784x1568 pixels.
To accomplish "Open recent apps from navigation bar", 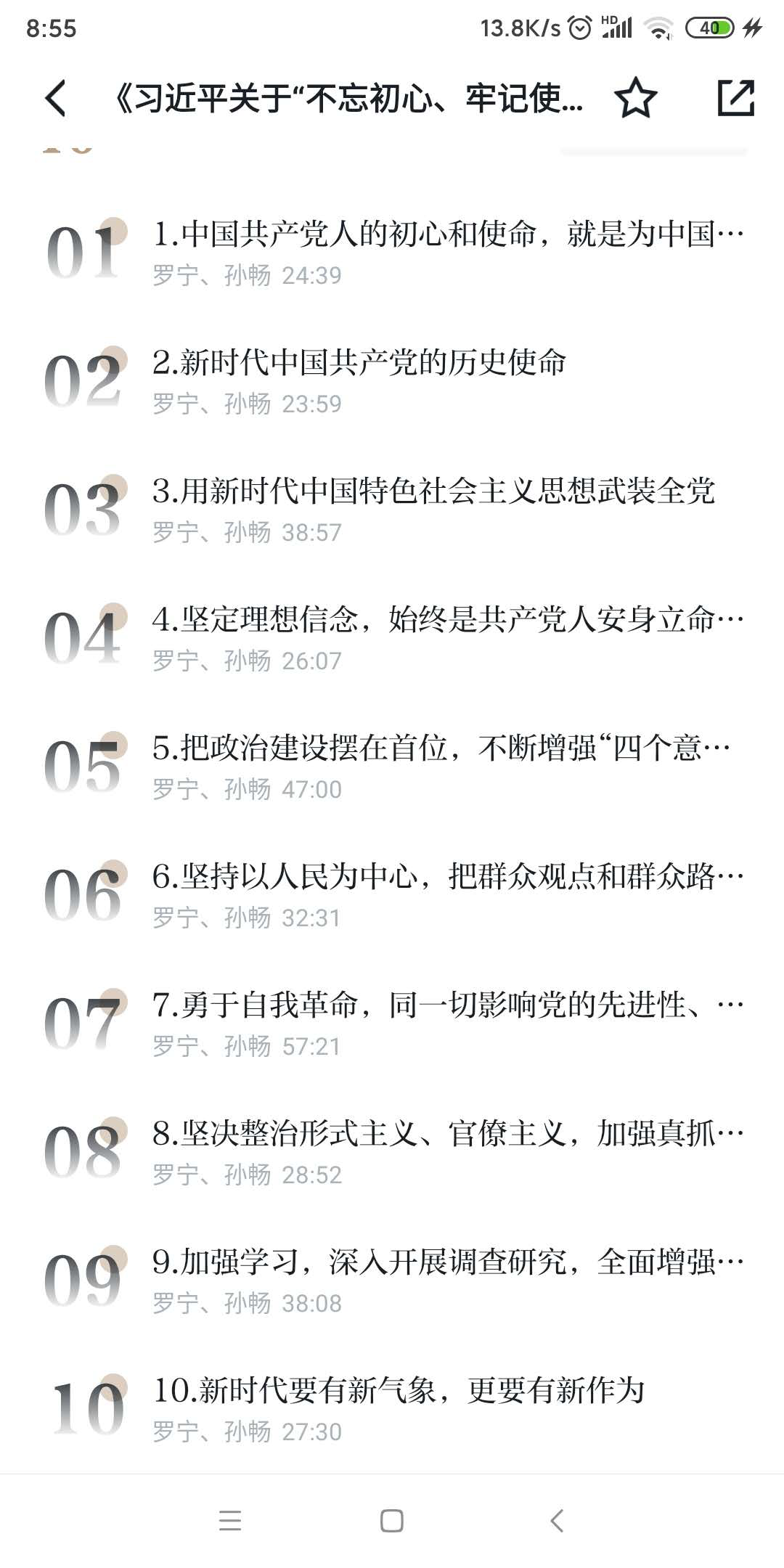I will pyautogui.click(x=229, y=1521).
